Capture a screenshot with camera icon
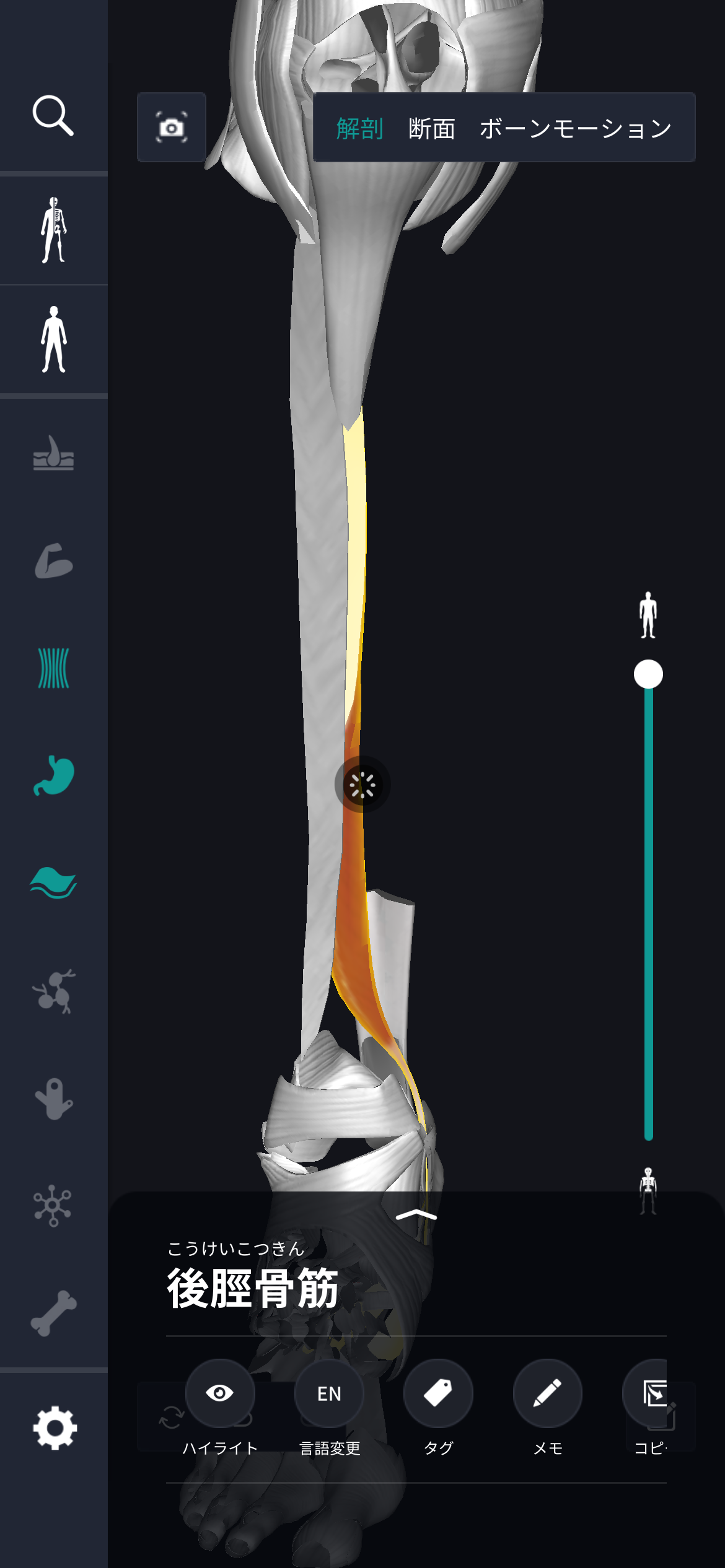Image resolution: width=725 pixels, height=1568 pixels. (172, 128)
